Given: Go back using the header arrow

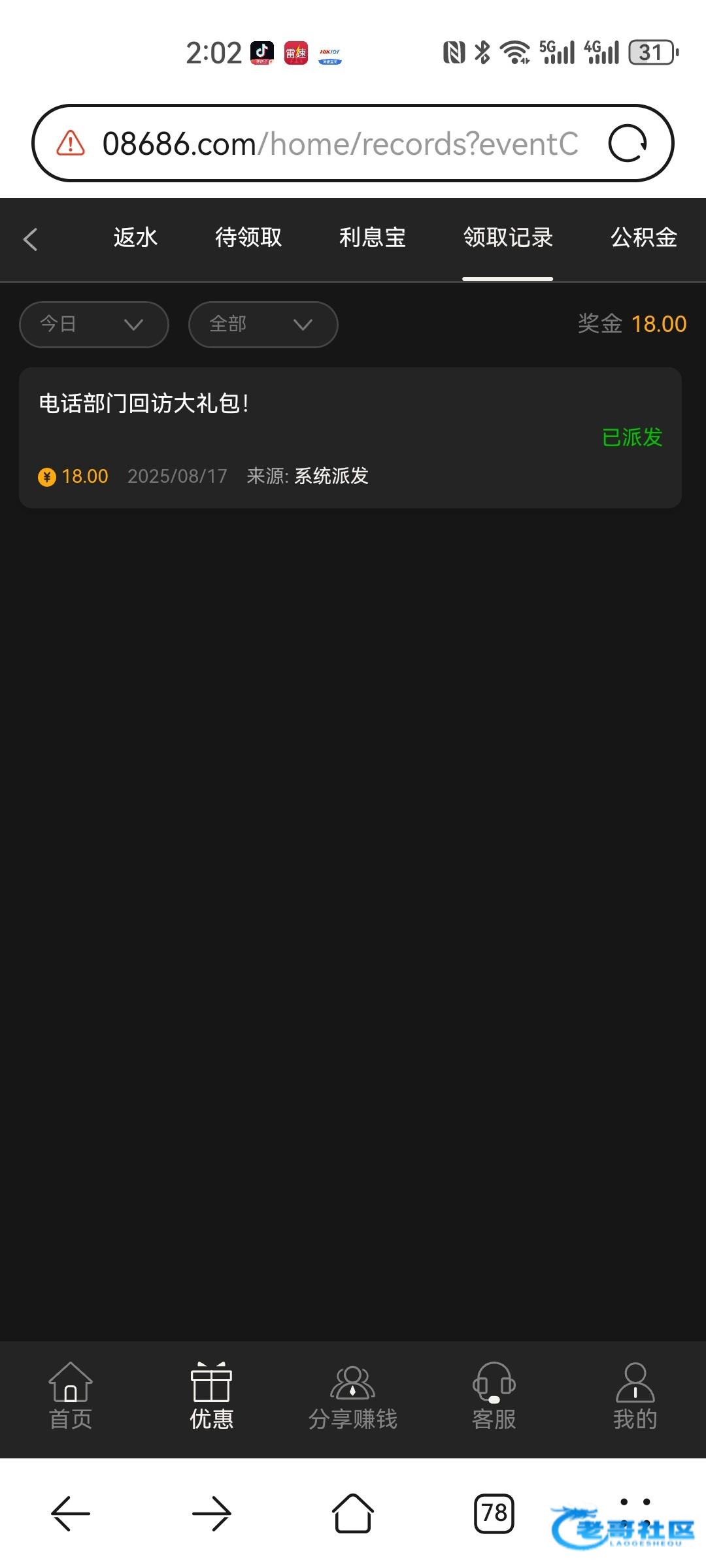Looking at the screenshot, I should [30, 239].
